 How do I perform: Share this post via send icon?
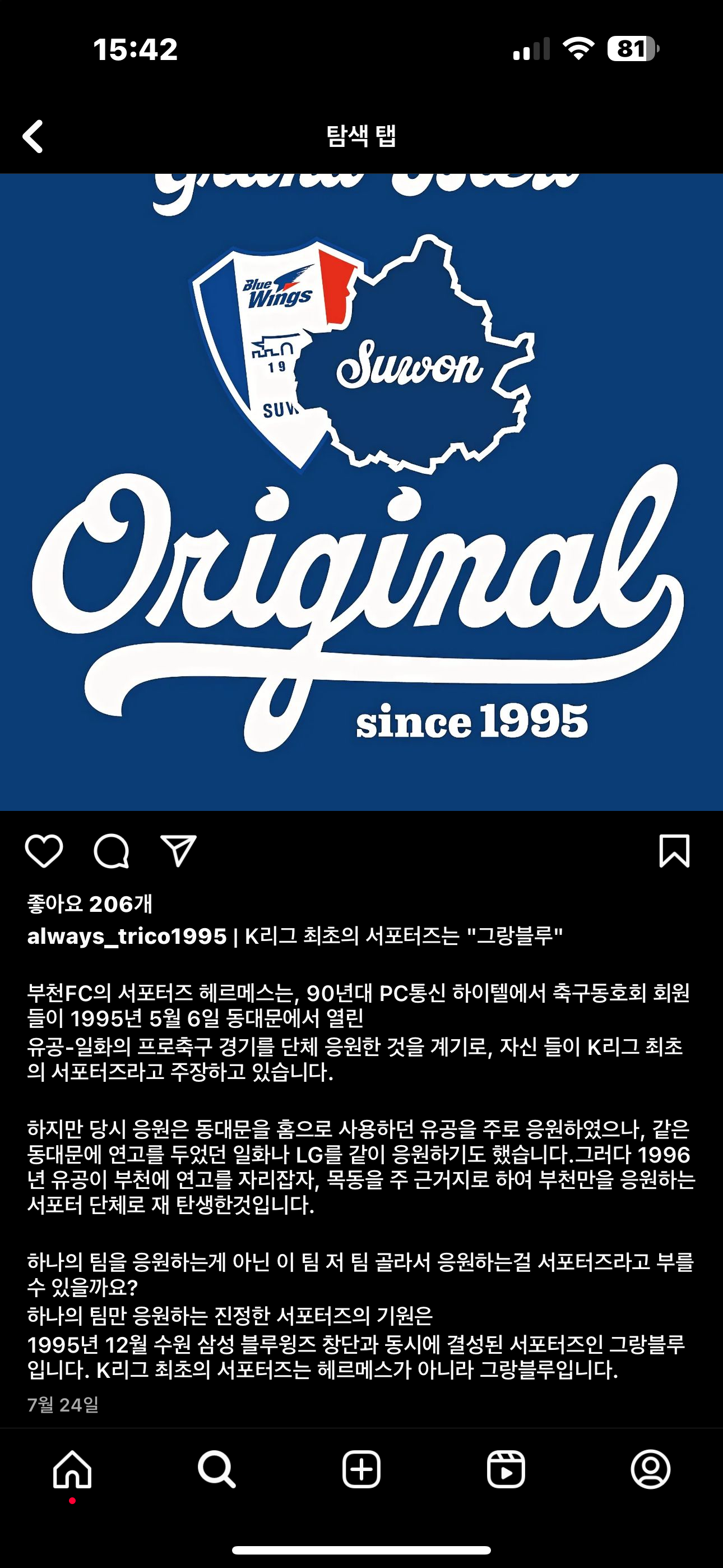[178, 850]
